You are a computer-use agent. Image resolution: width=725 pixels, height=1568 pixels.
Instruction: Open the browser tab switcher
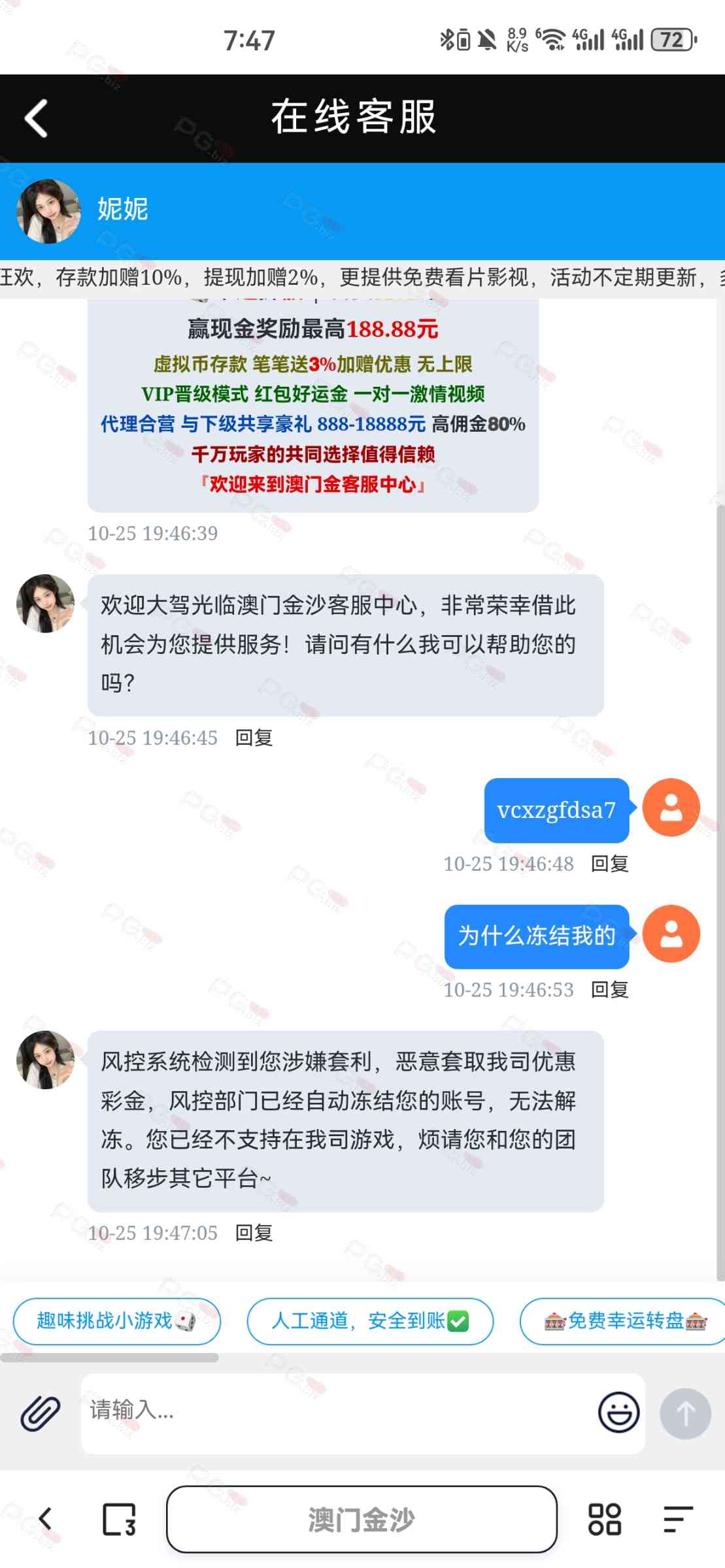click(x=120, y=1519)
